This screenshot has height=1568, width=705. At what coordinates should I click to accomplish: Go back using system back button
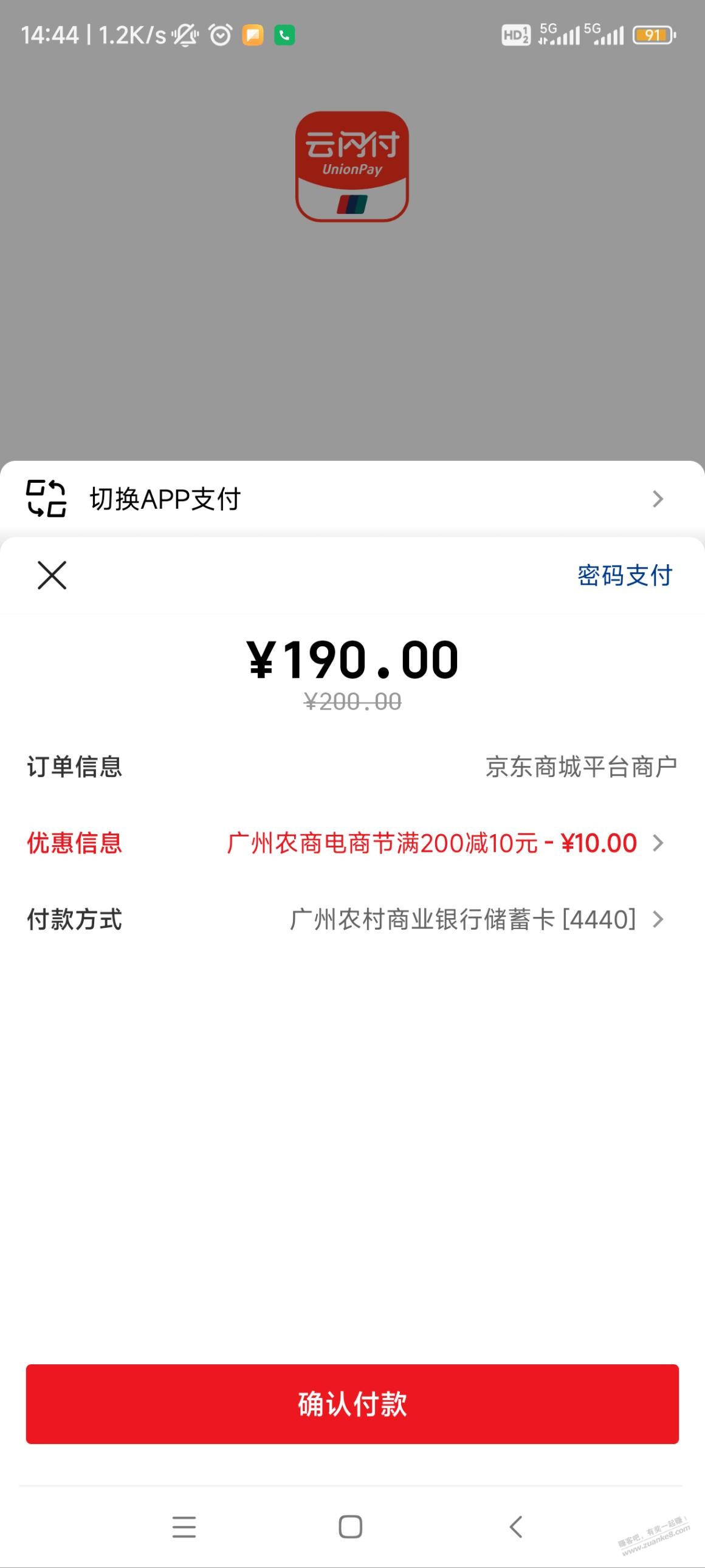pos(516,1527)
